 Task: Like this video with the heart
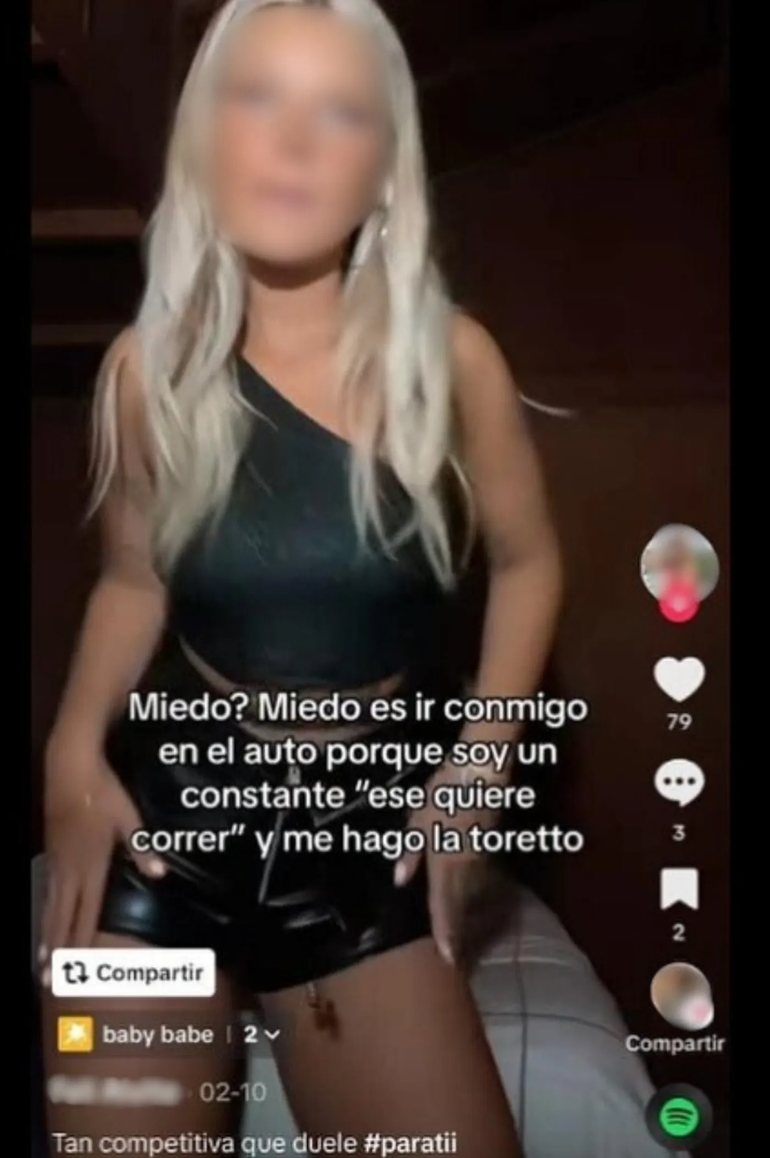click(679, 680)
